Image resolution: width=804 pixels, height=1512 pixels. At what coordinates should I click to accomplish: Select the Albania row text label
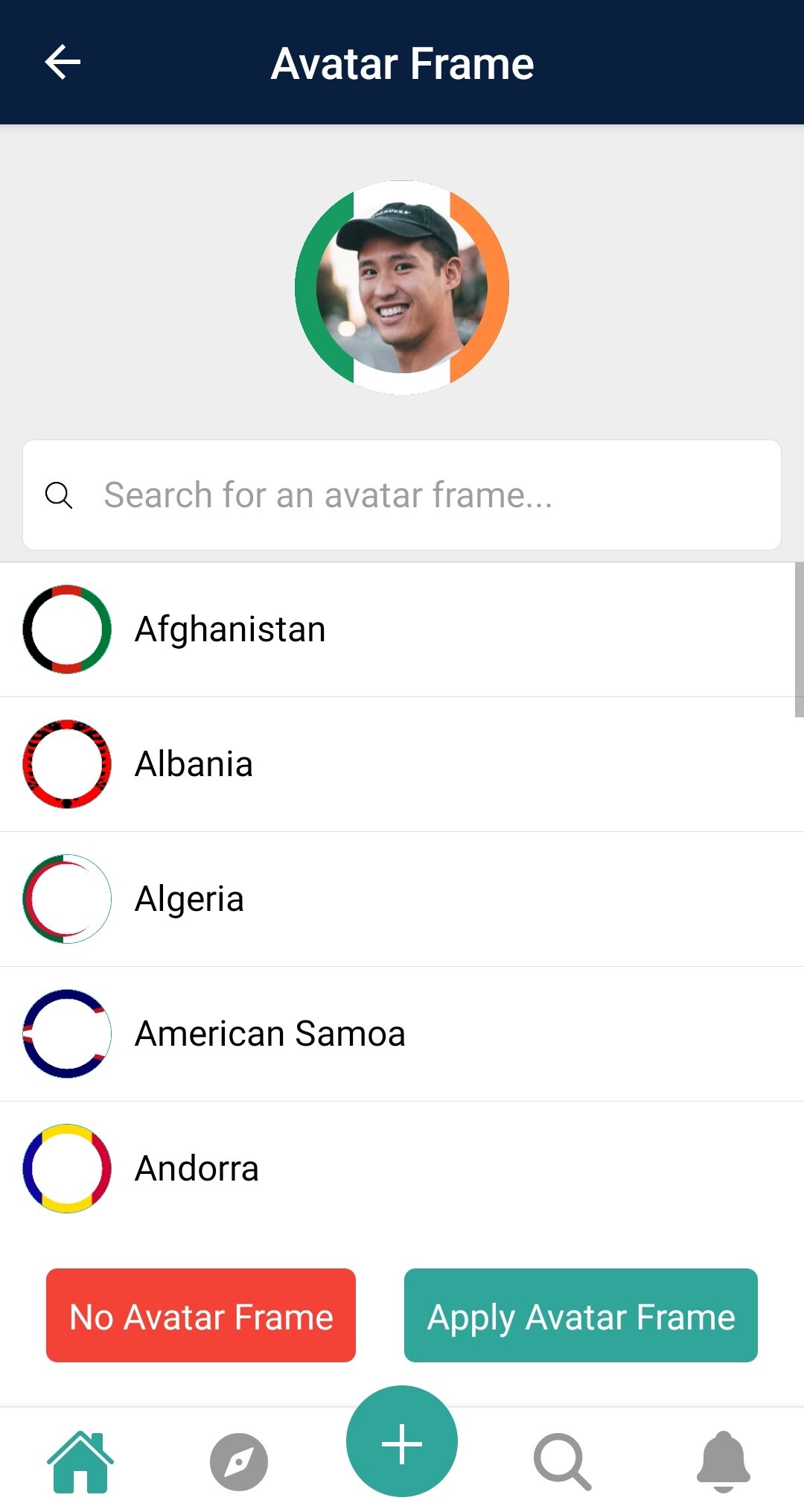(x=194, y=764)
